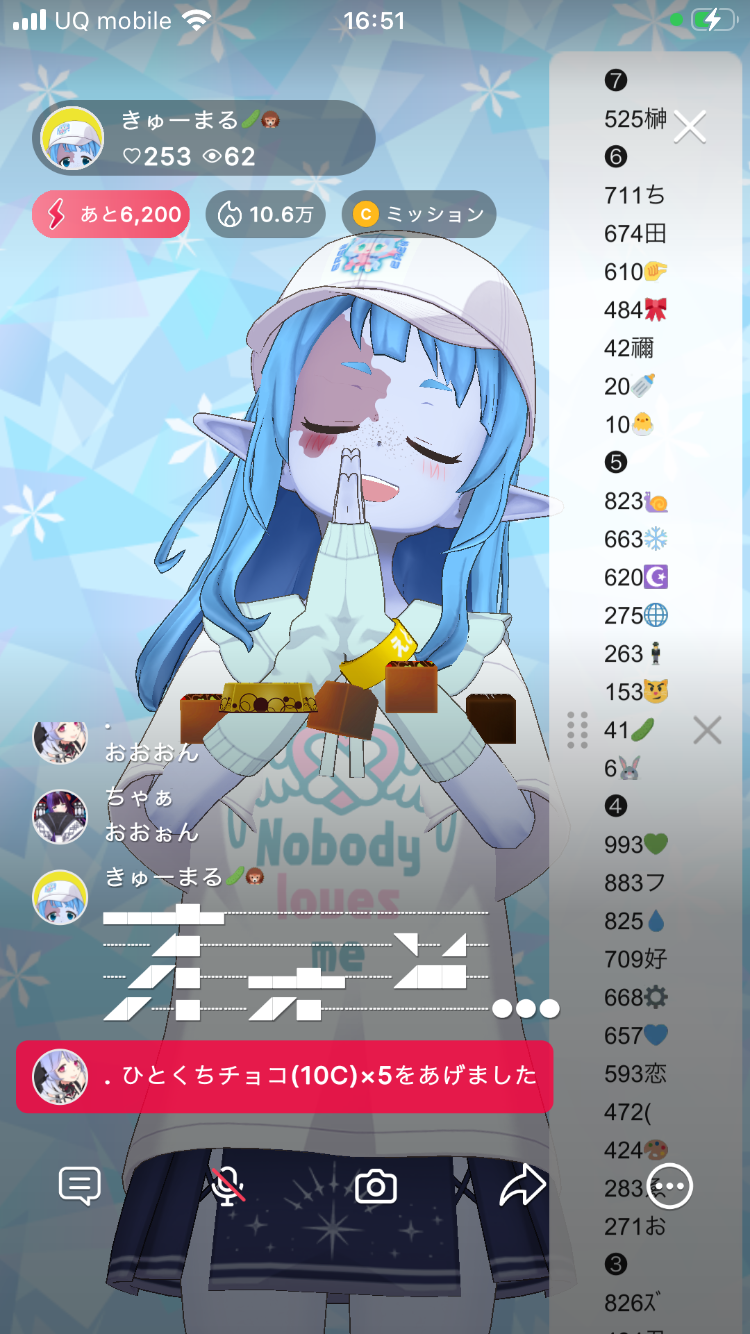Screen dimensions: 750x1334
Task: Take a screenshot with camera icon
Action: click(376, 1187)
